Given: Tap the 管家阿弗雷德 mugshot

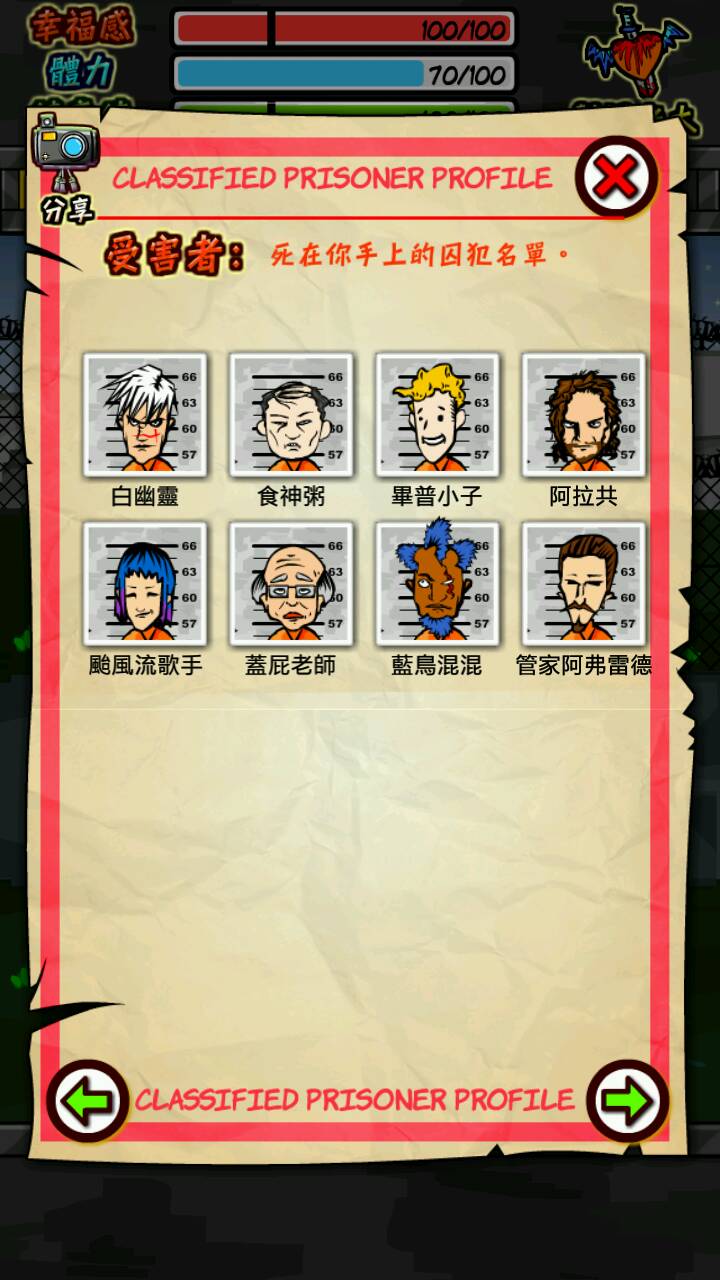Looking at the screenshot, I should [x=584, y=583].
